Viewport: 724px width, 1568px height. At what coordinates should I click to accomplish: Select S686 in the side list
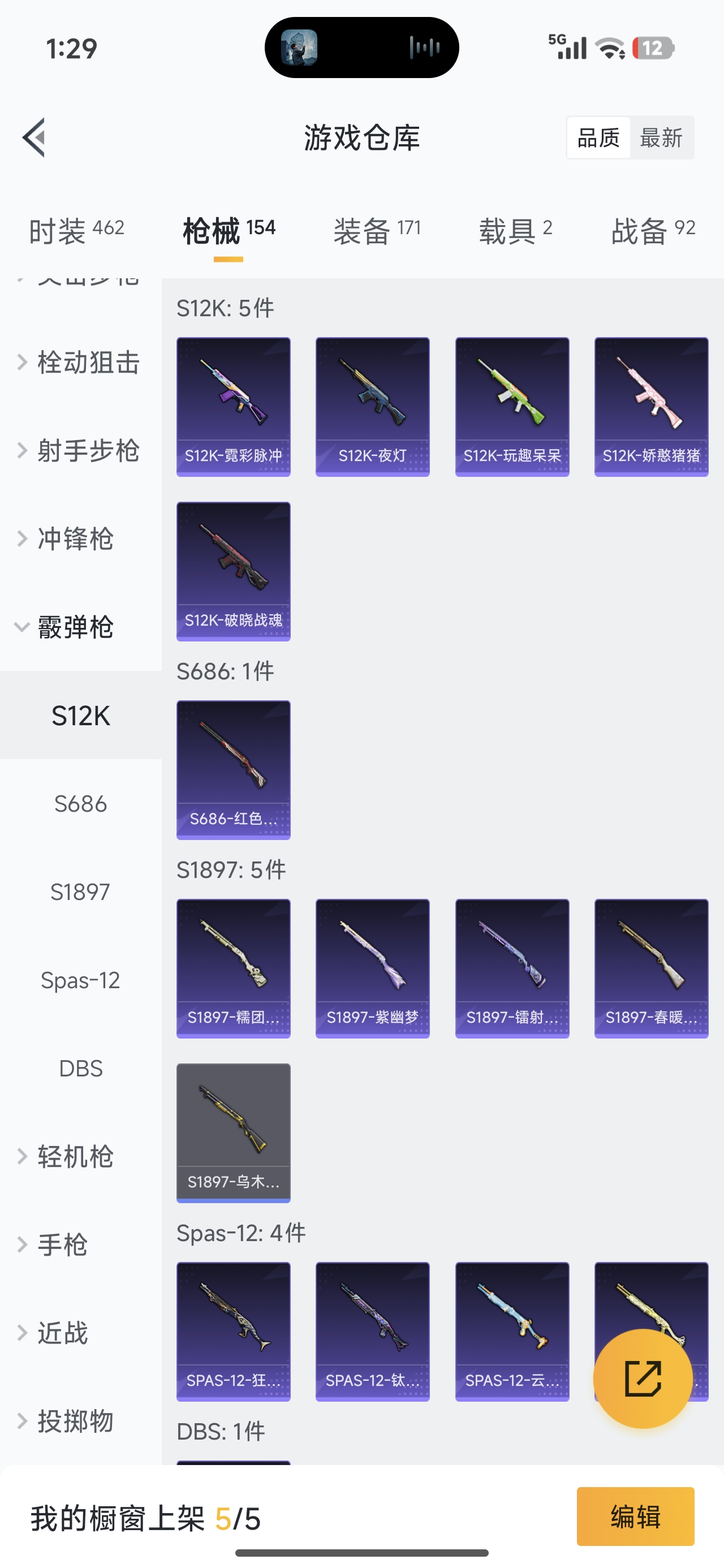click(80, 803)
